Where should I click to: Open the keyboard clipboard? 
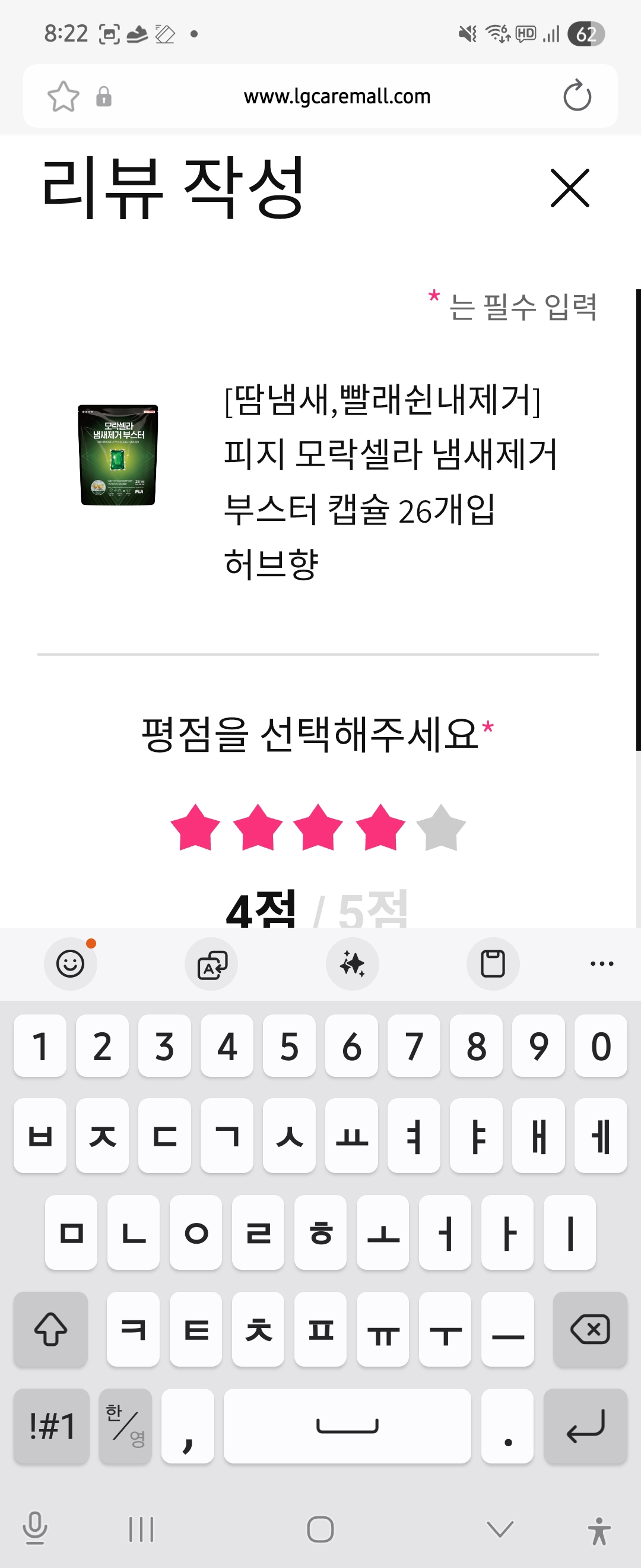[493, 963]
